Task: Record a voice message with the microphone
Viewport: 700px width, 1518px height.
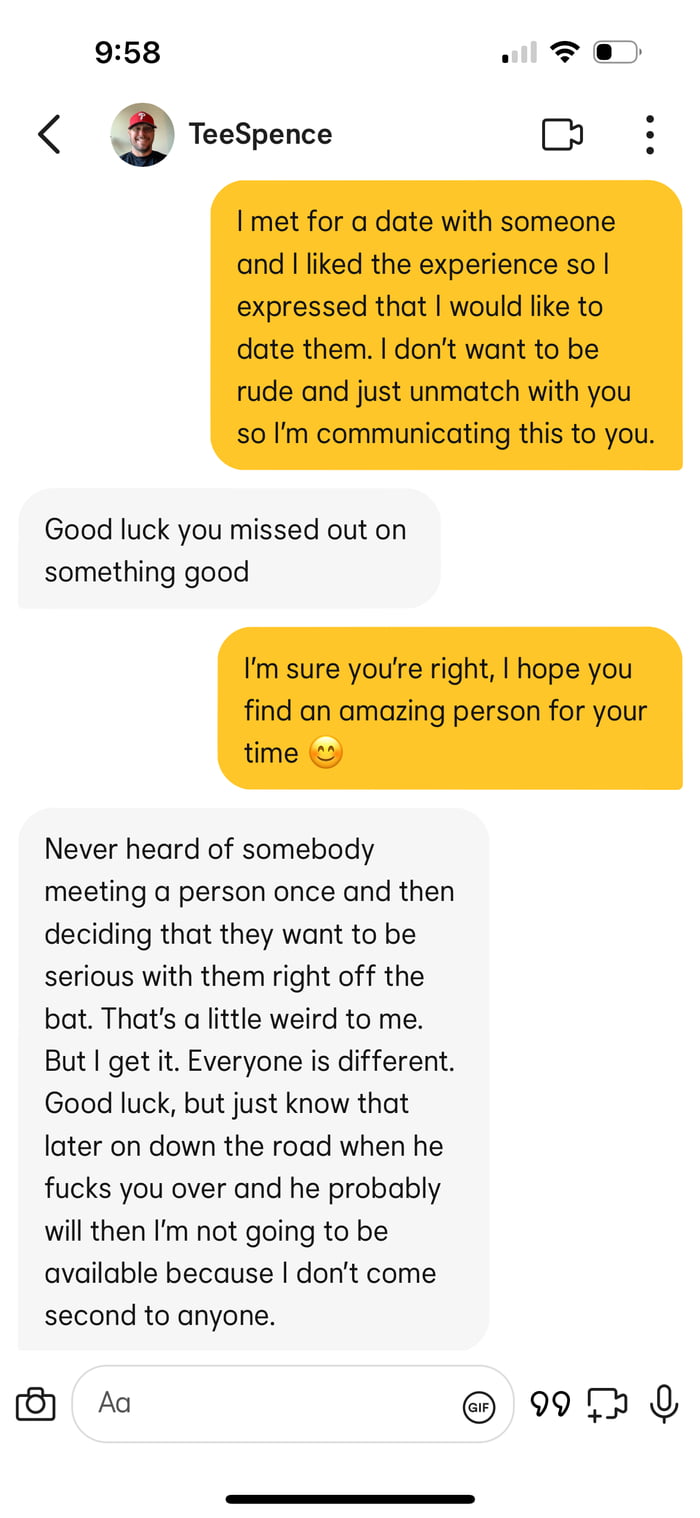Action: point(663,1403)
